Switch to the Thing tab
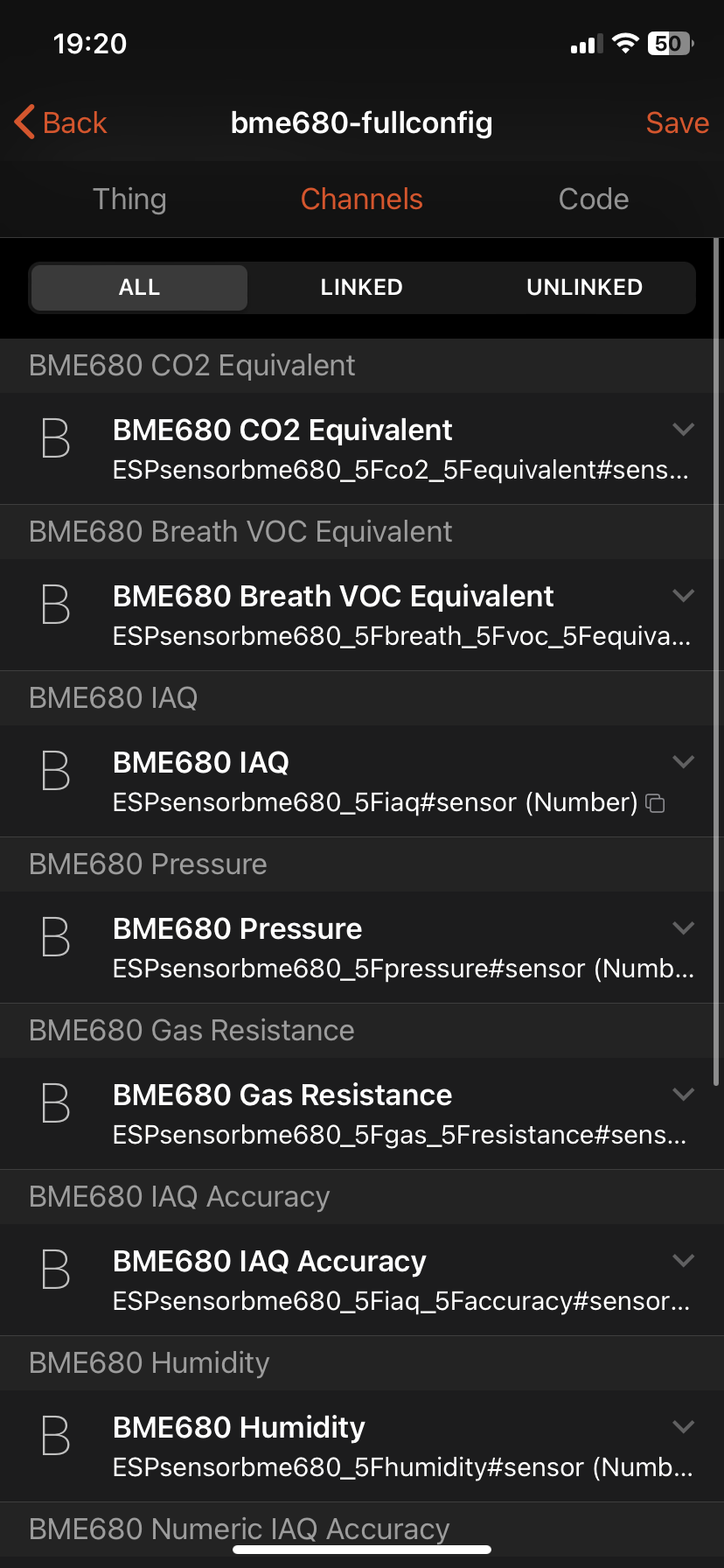 point(129,199)
